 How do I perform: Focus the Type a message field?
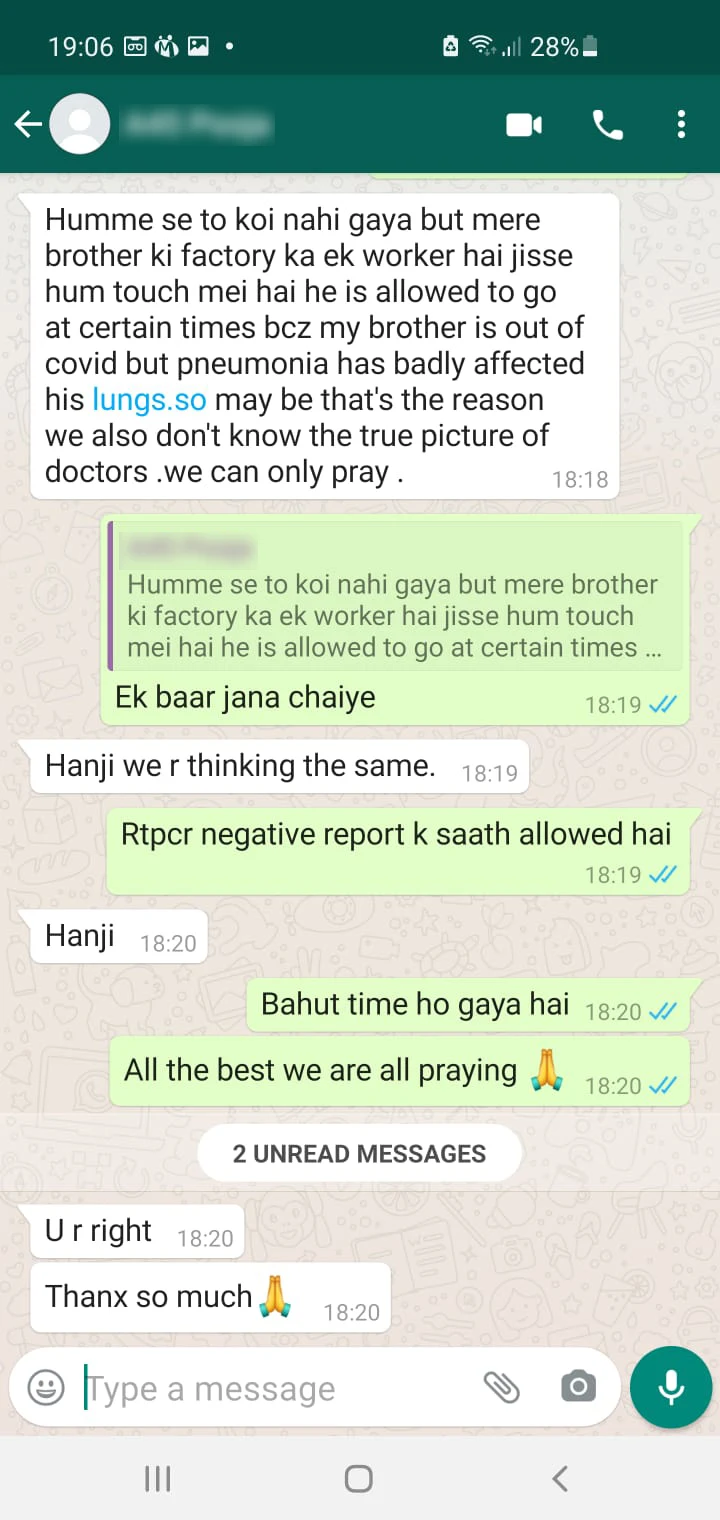click(270, 1388)
